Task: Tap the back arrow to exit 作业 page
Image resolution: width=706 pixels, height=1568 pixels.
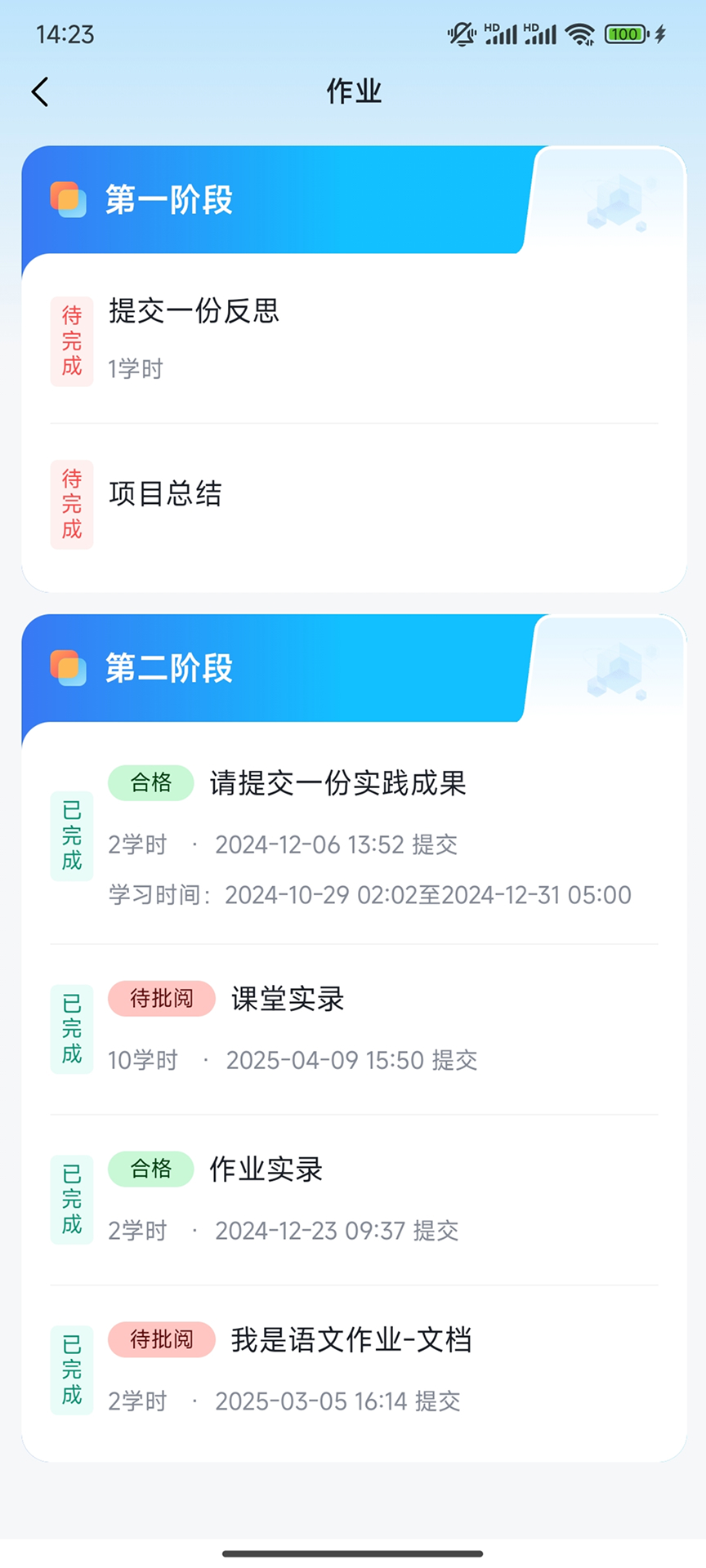Action: tap(40, 91)
